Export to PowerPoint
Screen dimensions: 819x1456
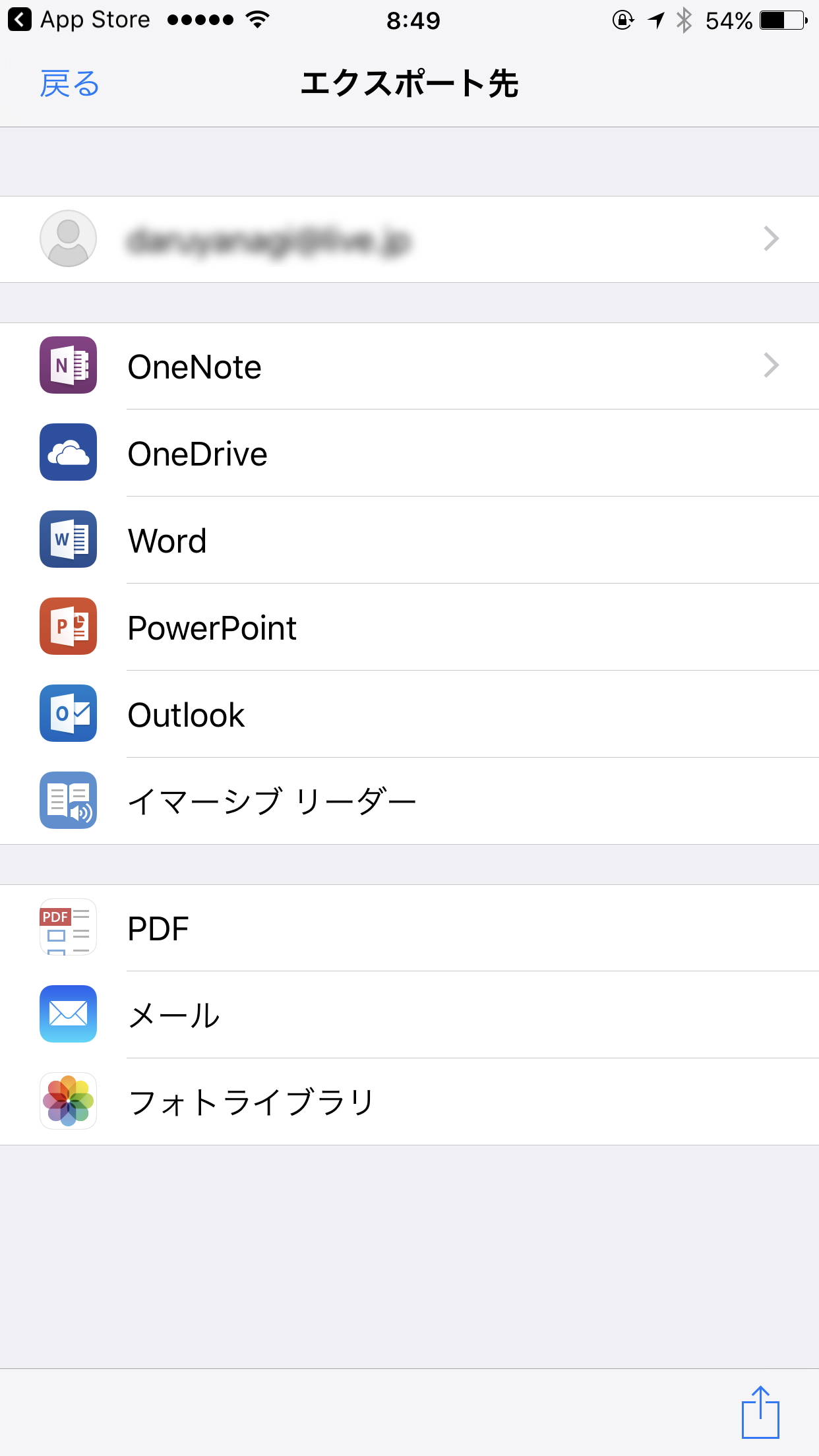click(409, 627)
